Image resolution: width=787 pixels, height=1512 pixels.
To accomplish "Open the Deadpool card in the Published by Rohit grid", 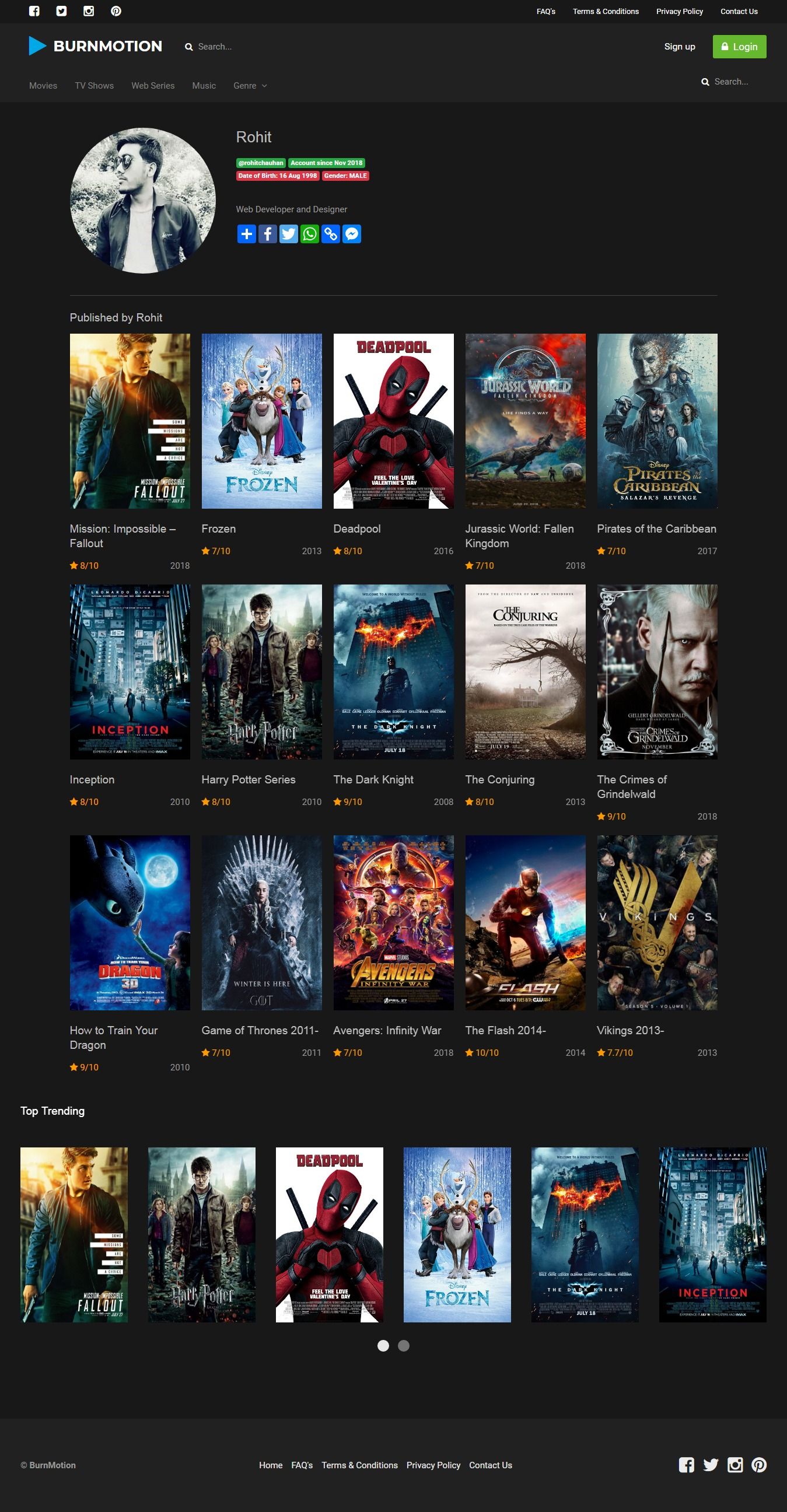I will 393,421.
